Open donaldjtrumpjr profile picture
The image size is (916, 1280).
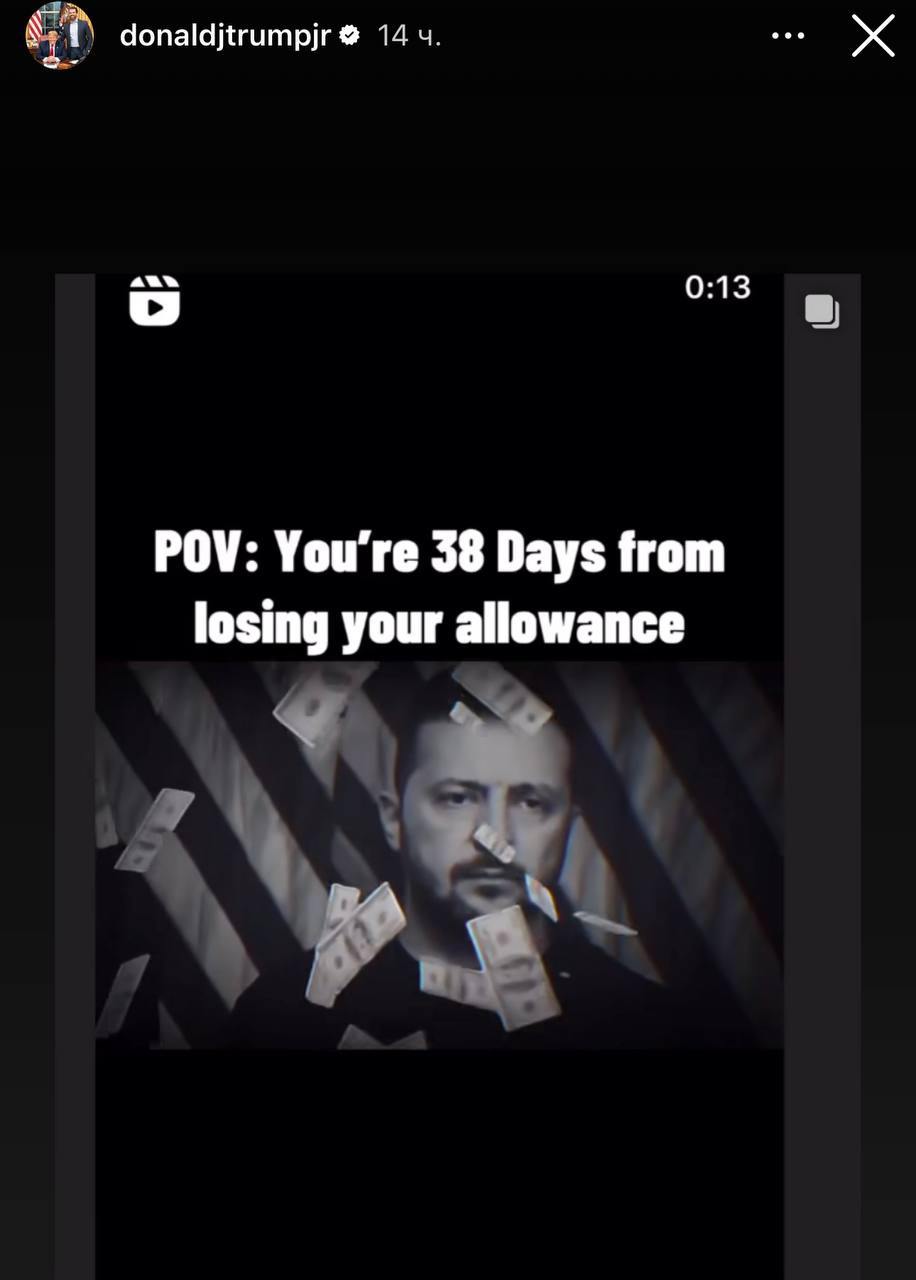(59, 36)
